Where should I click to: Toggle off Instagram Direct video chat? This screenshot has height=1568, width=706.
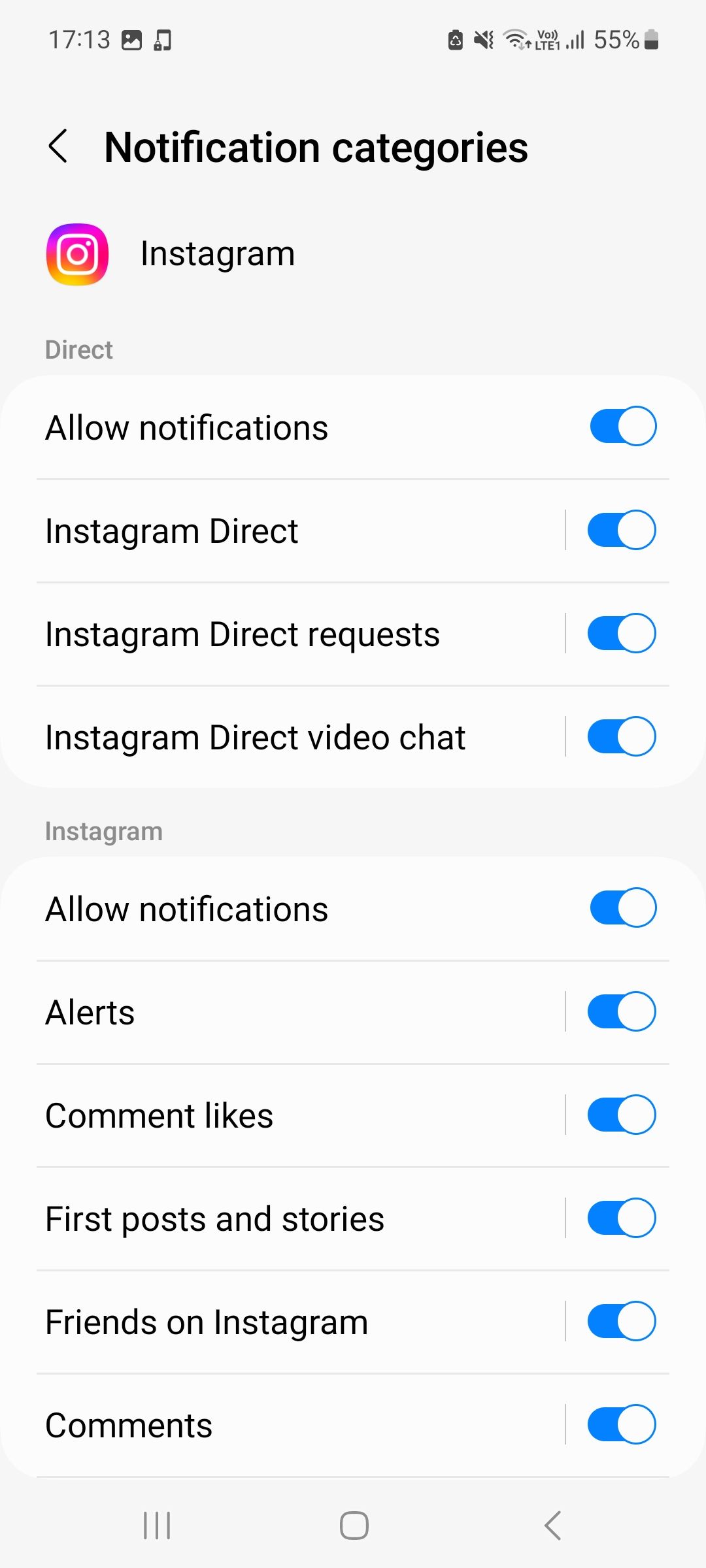621,736
